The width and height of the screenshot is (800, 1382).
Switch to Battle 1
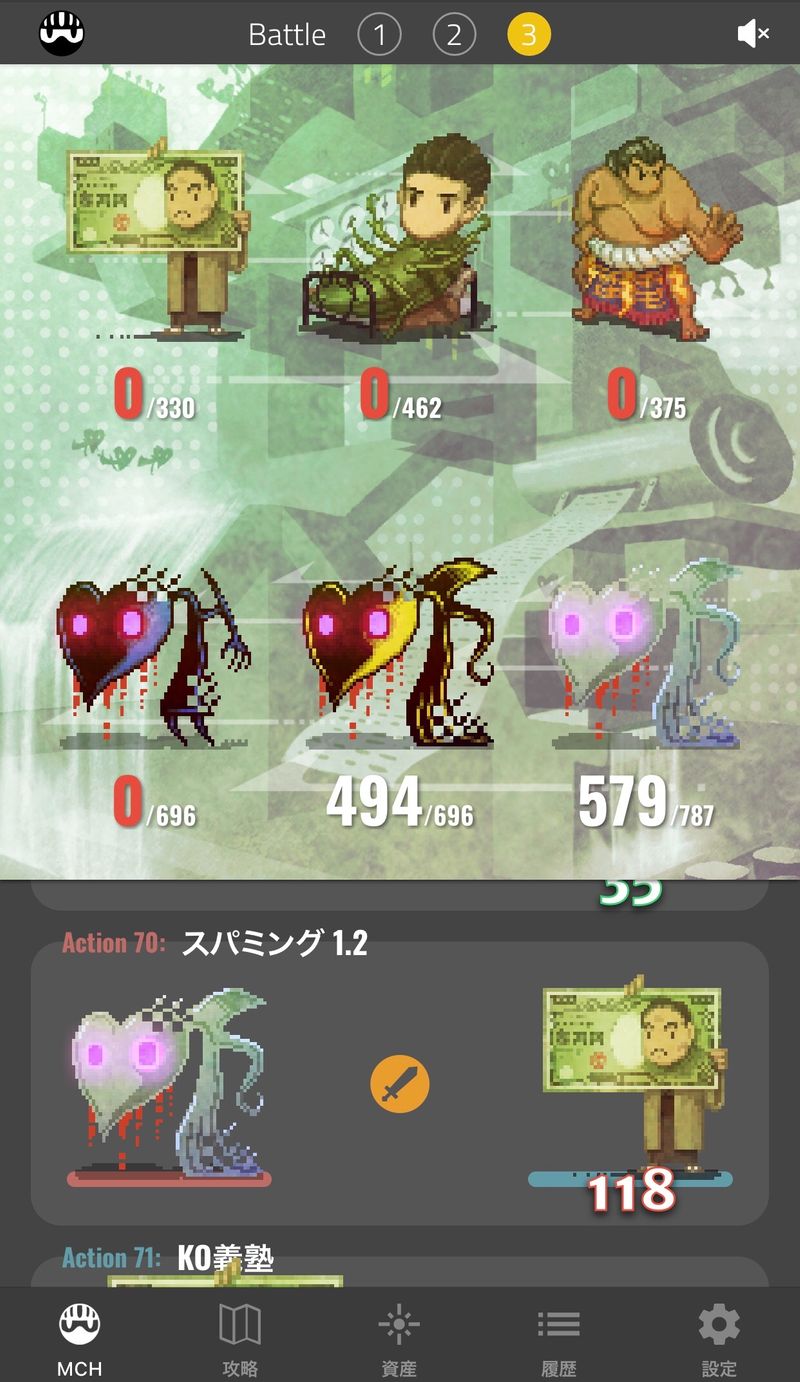point(379,36)
